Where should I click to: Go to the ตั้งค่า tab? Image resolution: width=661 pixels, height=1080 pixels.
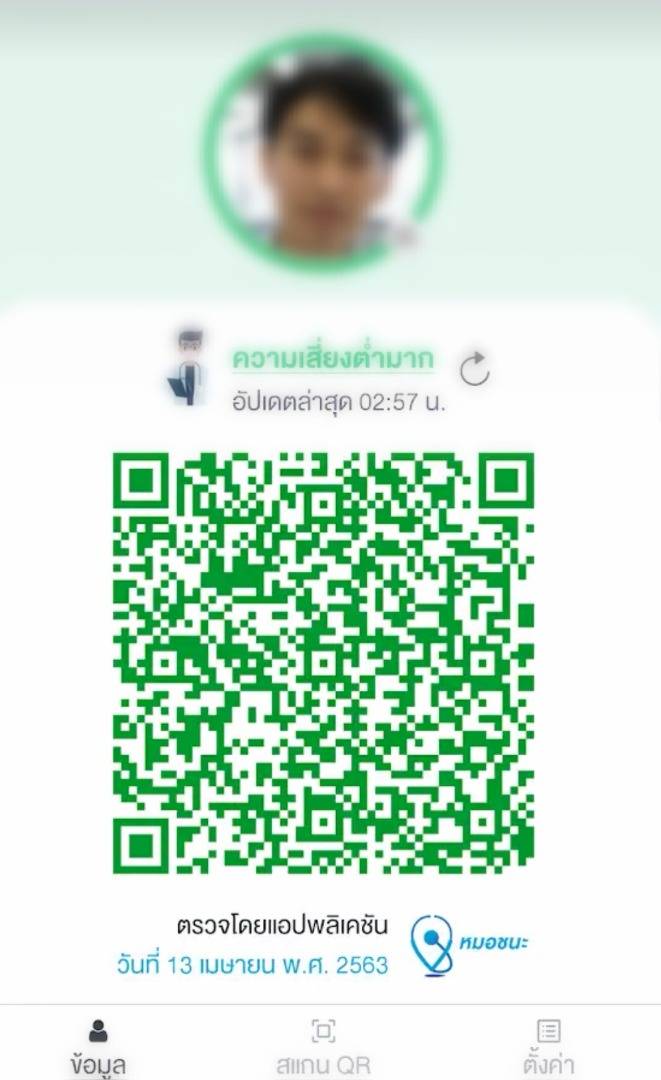547,1046
